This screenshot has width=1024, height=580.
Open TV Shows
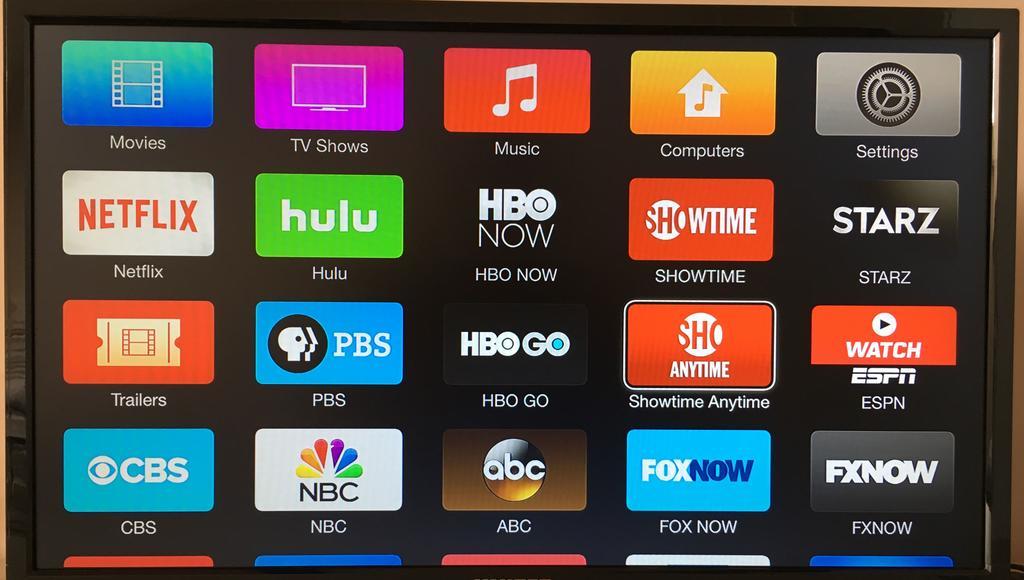tap(329, 88)
